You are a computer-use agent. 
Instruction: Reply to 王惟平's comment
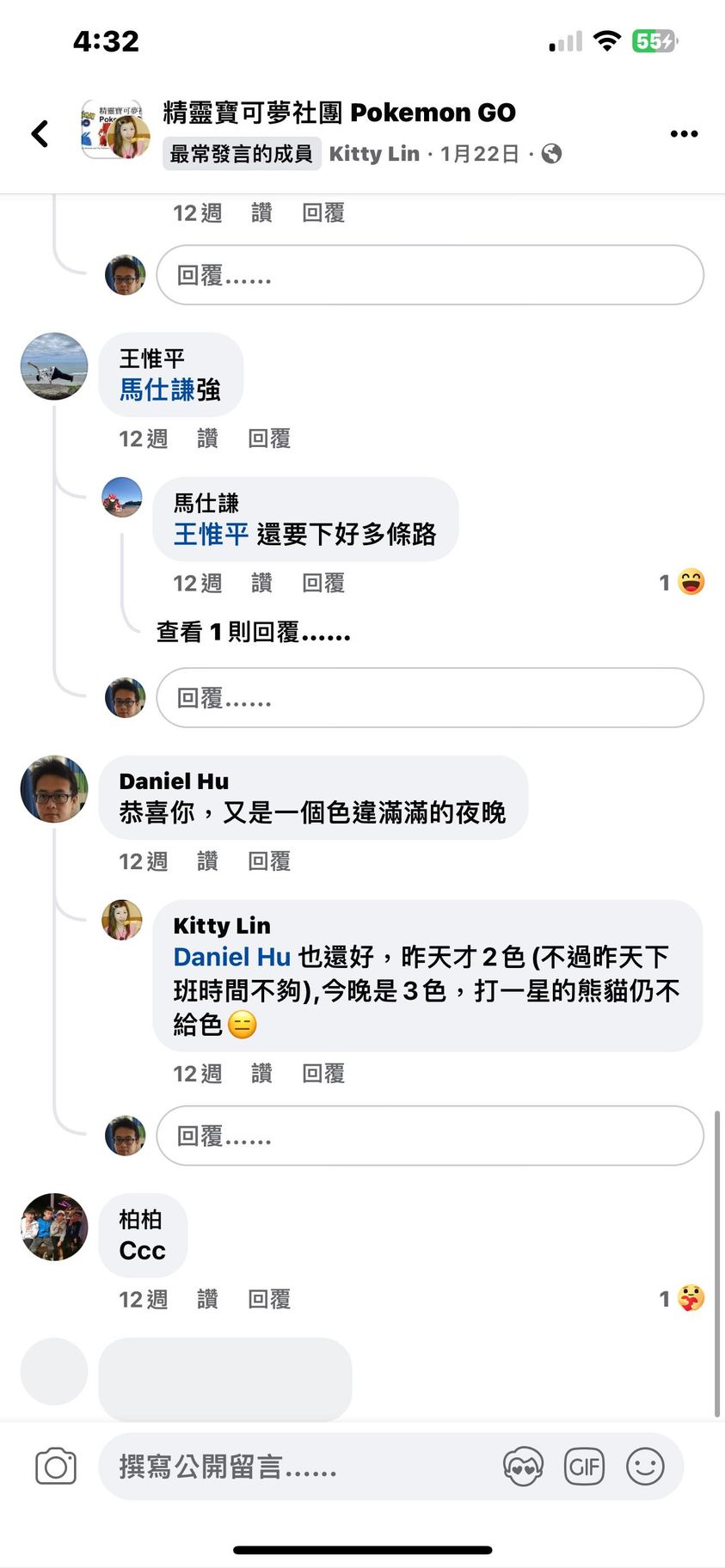pos(269,438)
